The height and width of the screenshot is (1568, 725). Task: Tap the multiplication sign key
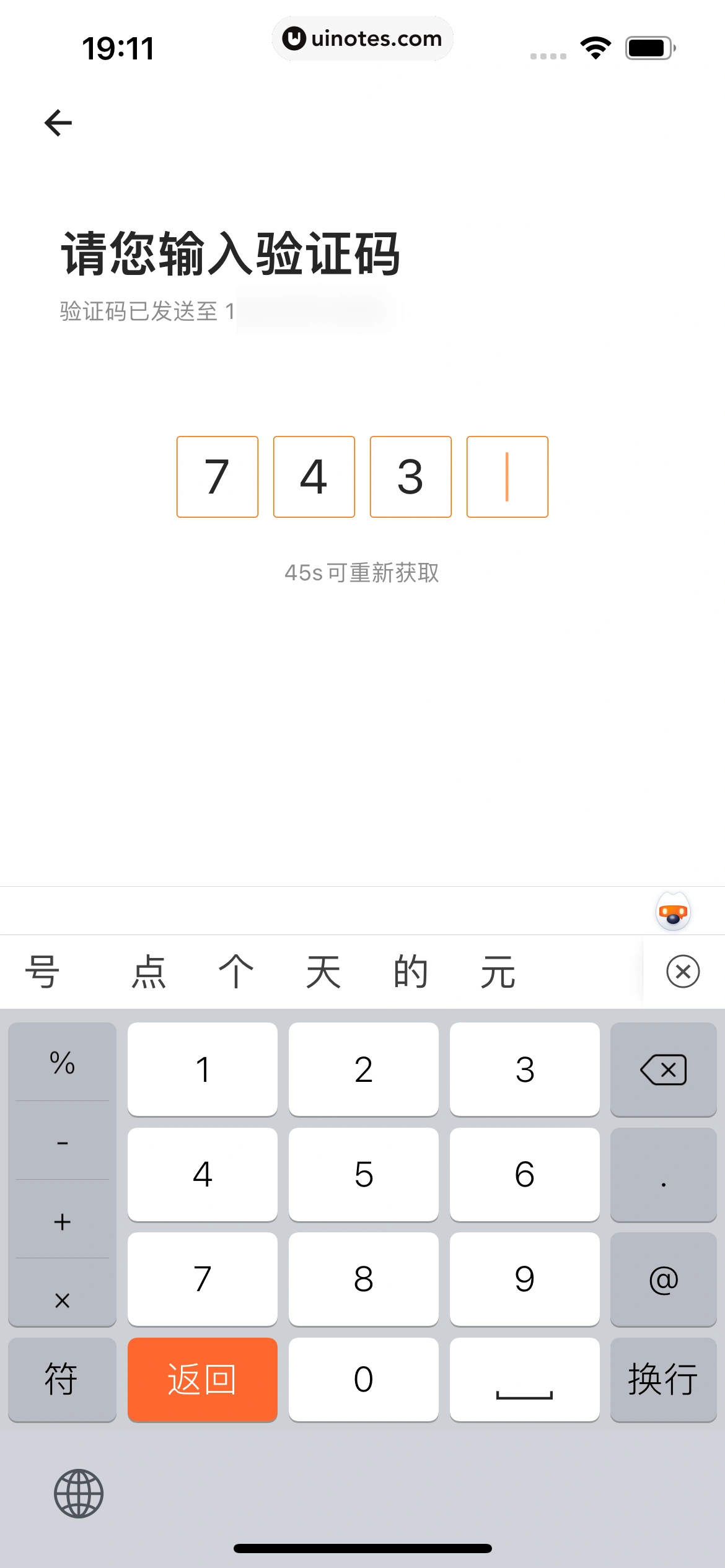[62, 1300]
